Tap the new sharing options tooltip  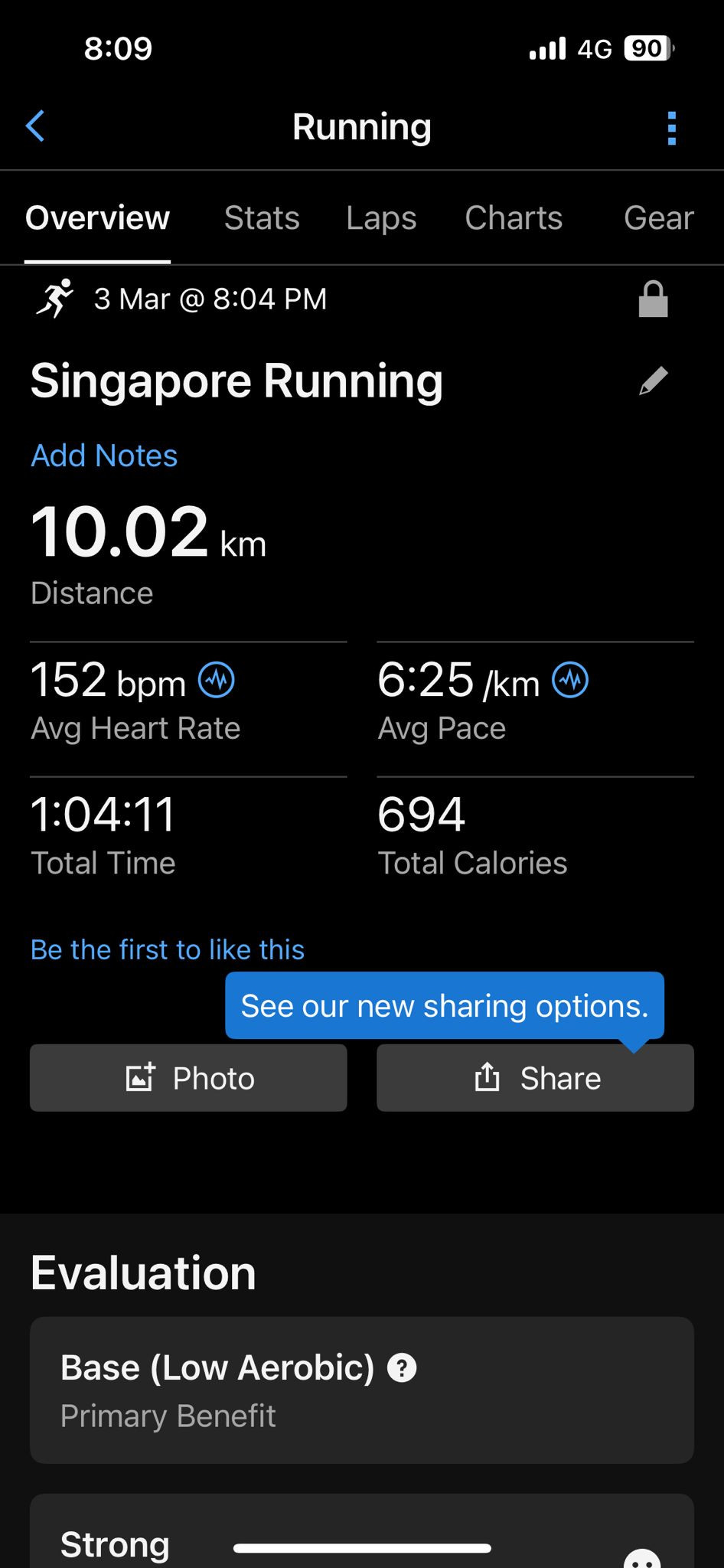point(445,1006)
